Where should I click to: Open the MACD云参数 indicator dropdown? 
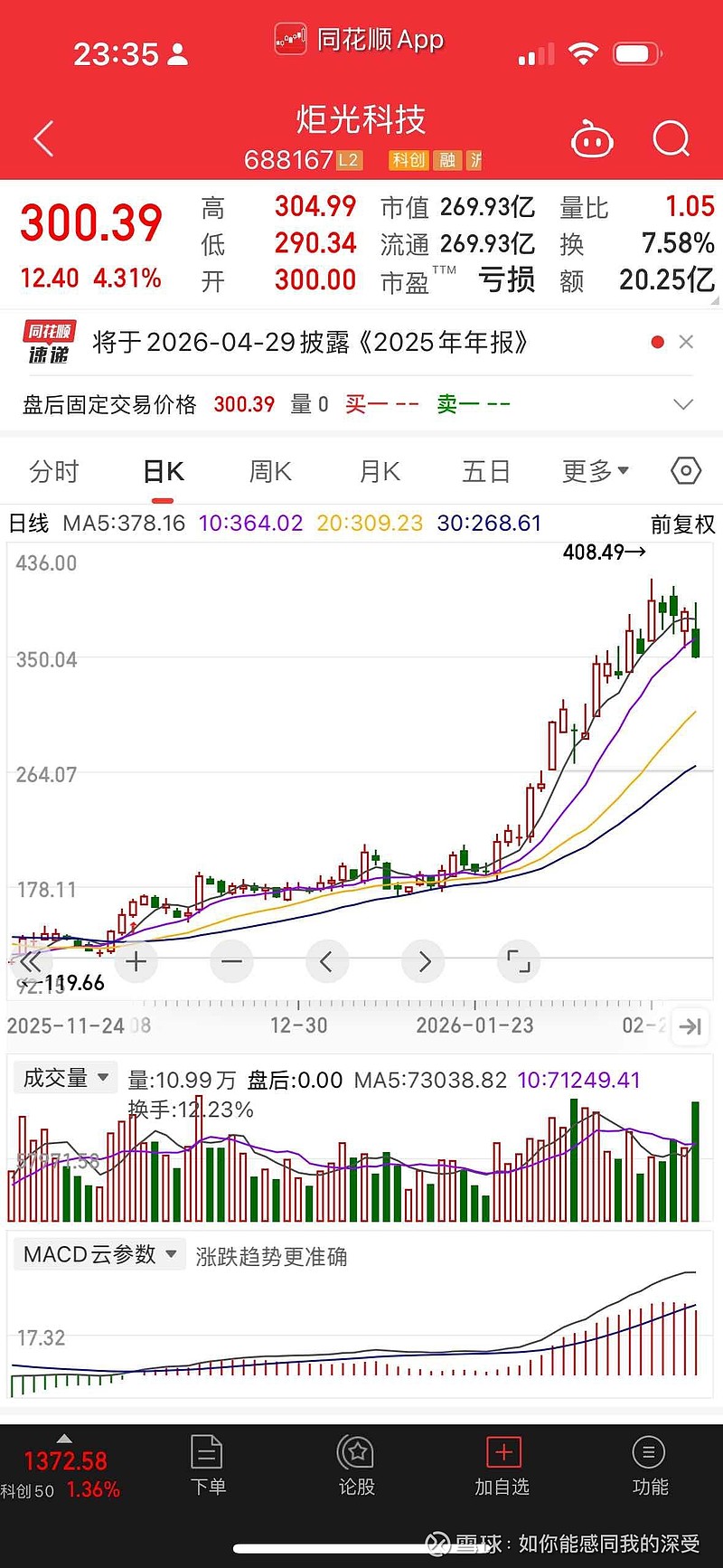[x=99, y=1254]
